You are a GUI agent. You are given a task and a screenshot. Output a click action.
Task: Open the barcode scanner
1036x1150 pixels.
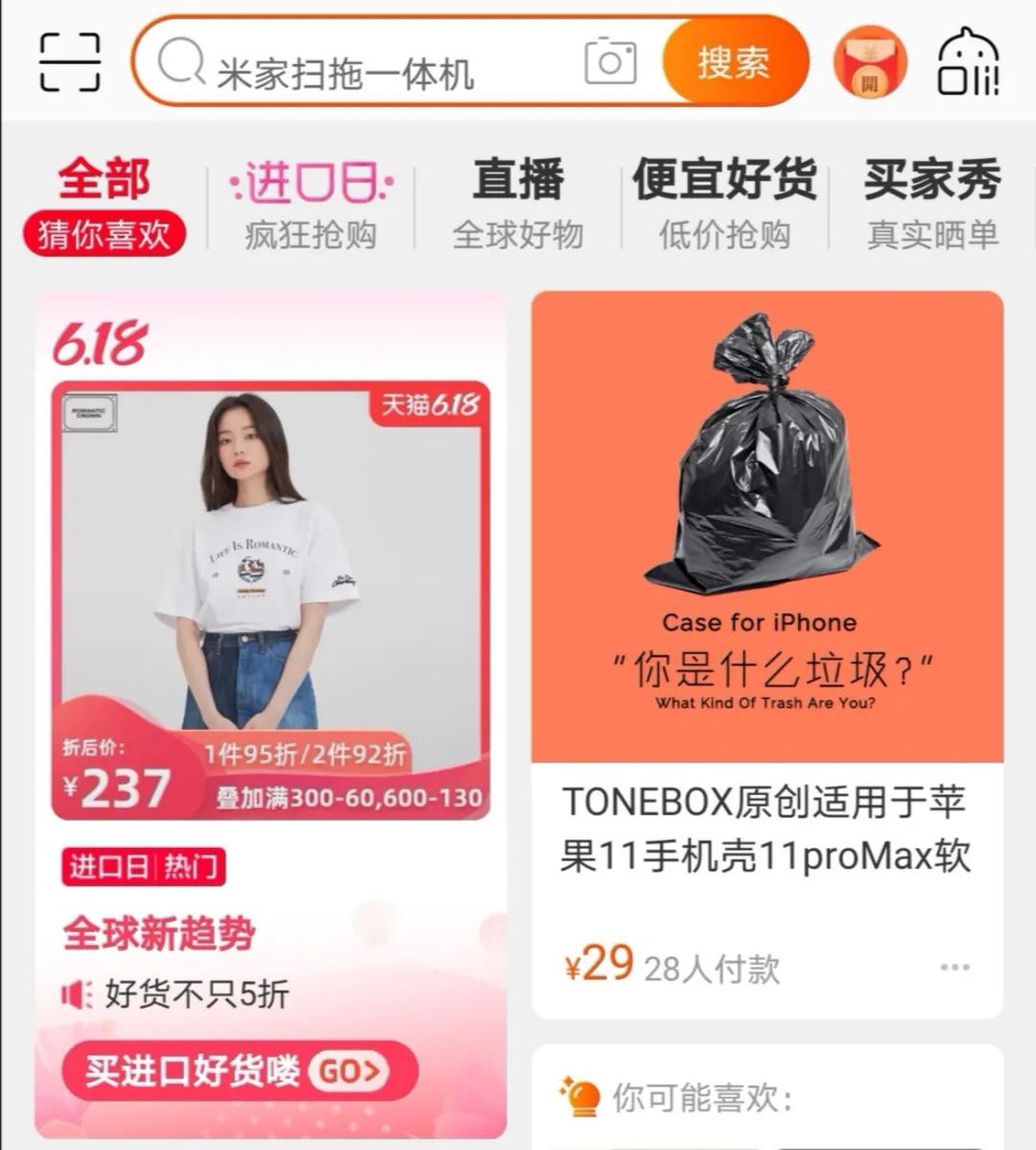pyautogui.click(x=69, y=60)
